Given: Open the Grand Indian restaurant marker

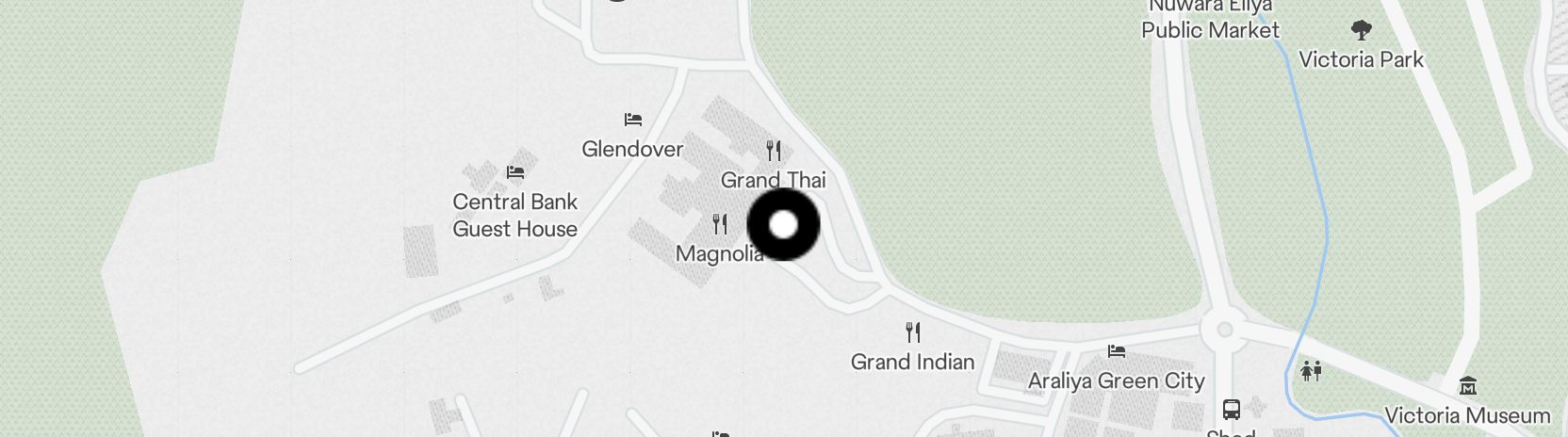Looking at the screenshot, I should [x=912, y=332].
